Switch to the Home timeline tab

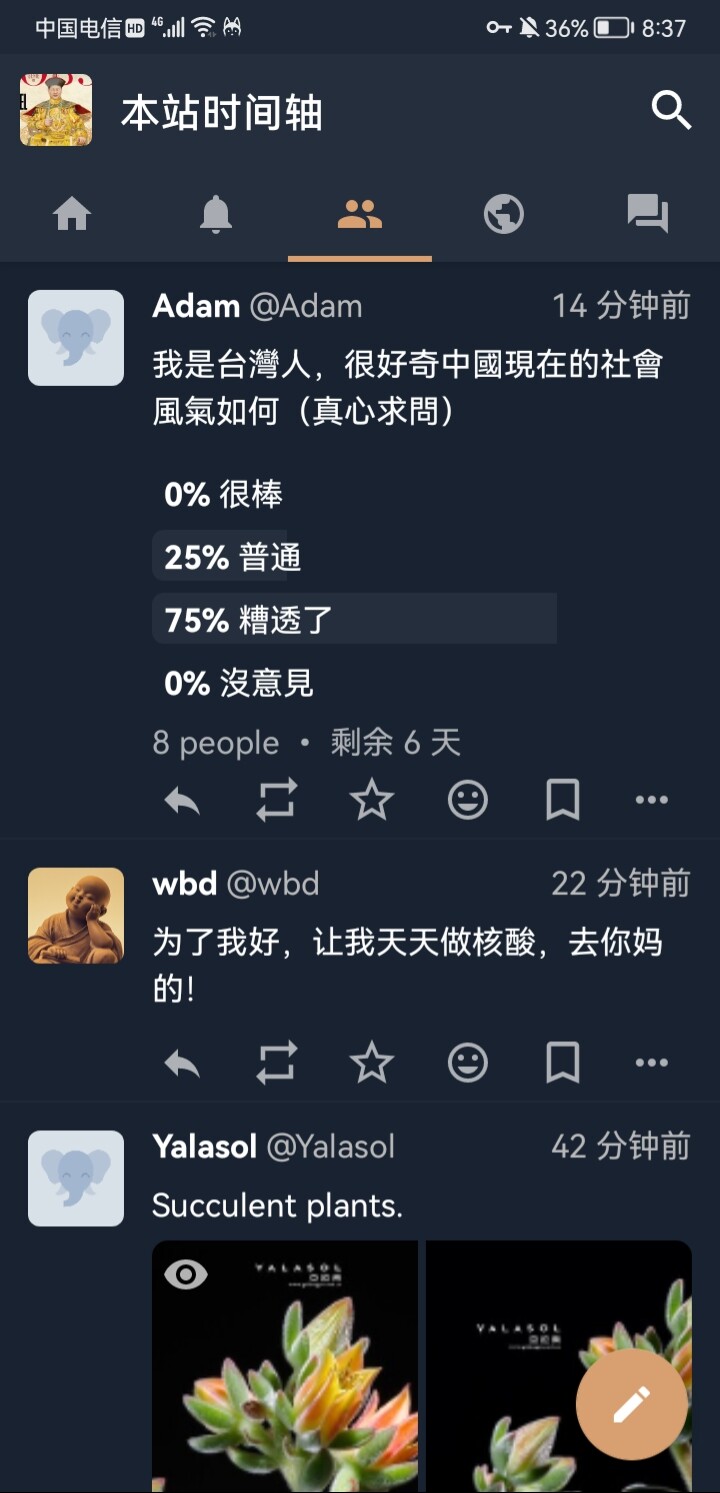[72, 214]
